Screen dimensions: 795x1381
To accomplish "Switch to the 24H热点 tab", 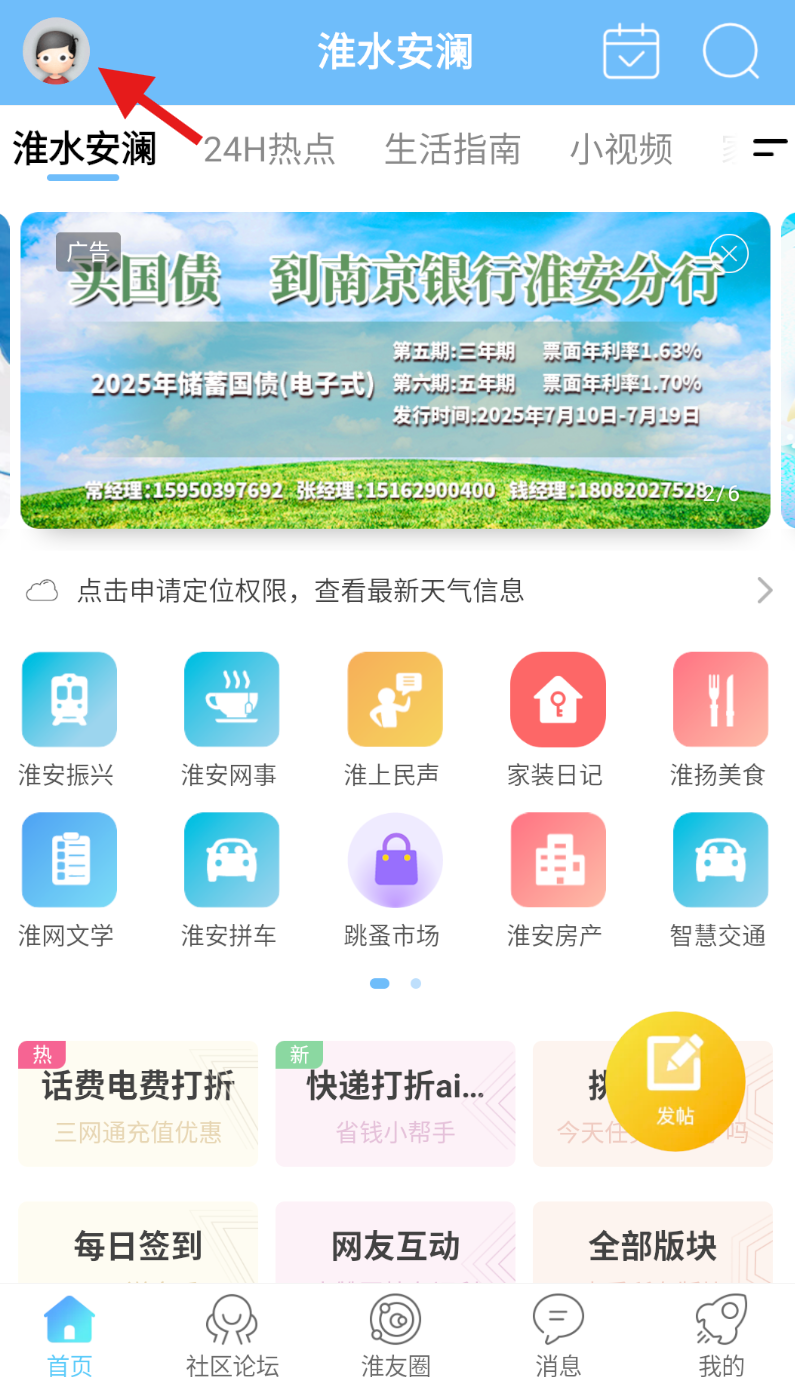I will (x=269, y=150).
